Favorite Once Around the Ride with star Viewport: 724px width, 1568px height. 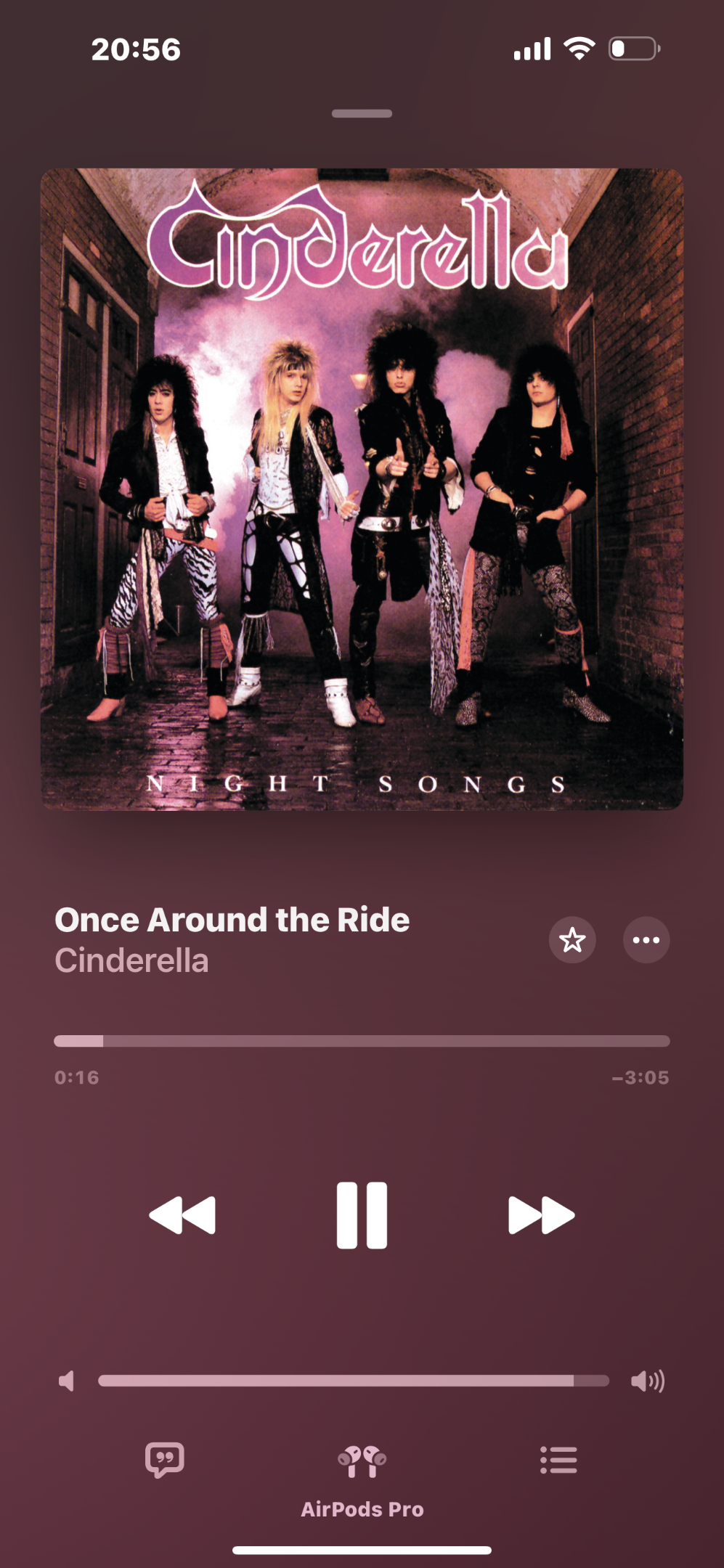tap(572, 940)
